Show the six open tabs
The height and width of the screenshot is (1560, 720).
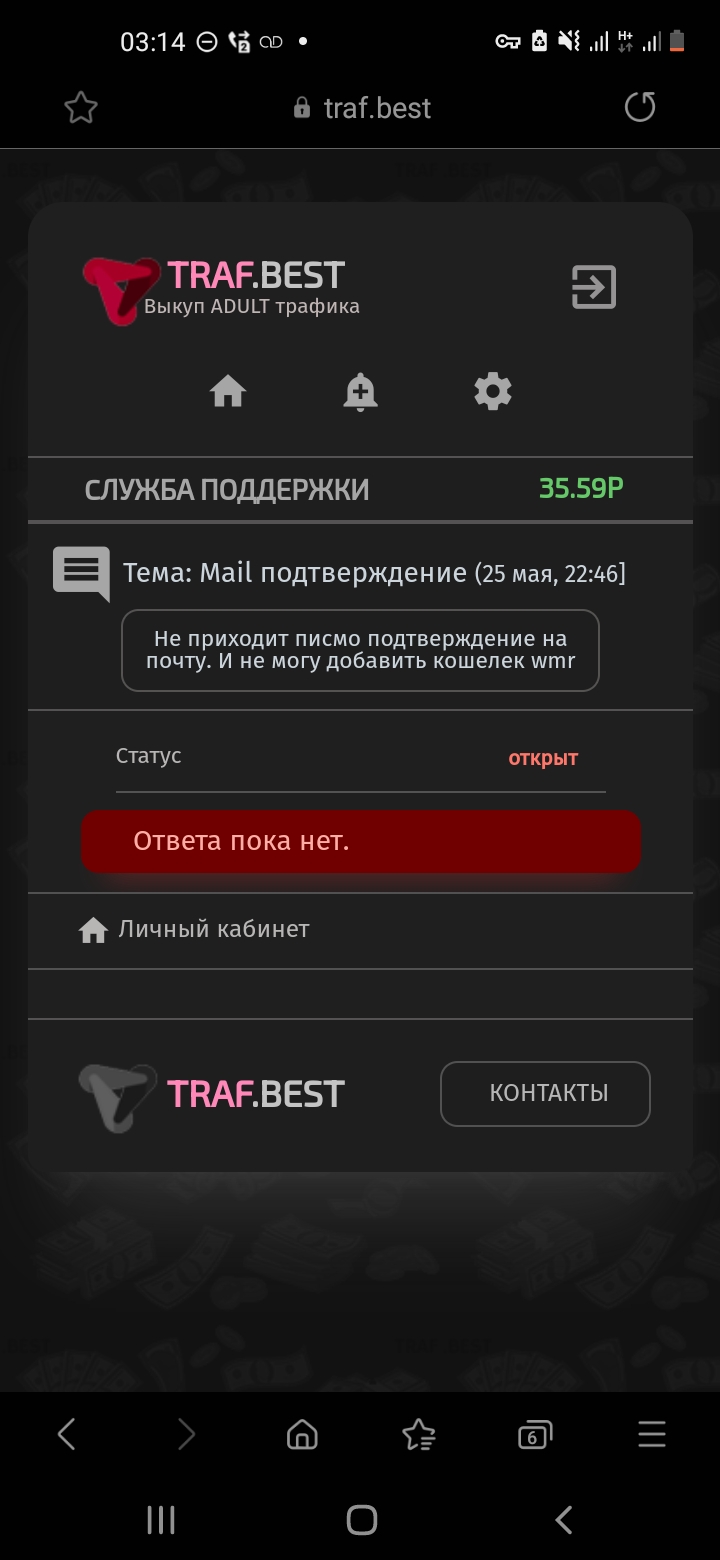(x=535, y=1436)
